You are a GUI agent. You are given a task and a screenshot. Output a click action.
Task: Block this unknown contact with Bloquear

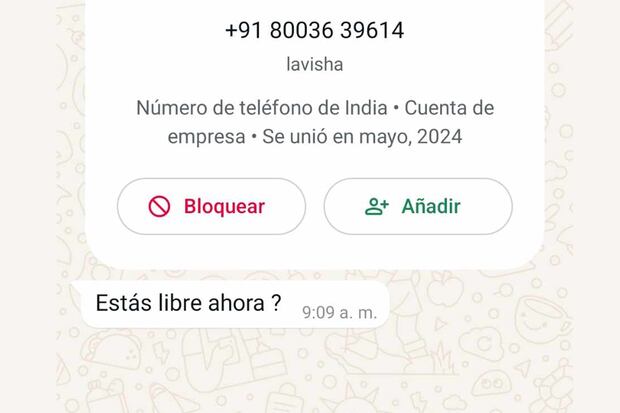click(211, 206)
